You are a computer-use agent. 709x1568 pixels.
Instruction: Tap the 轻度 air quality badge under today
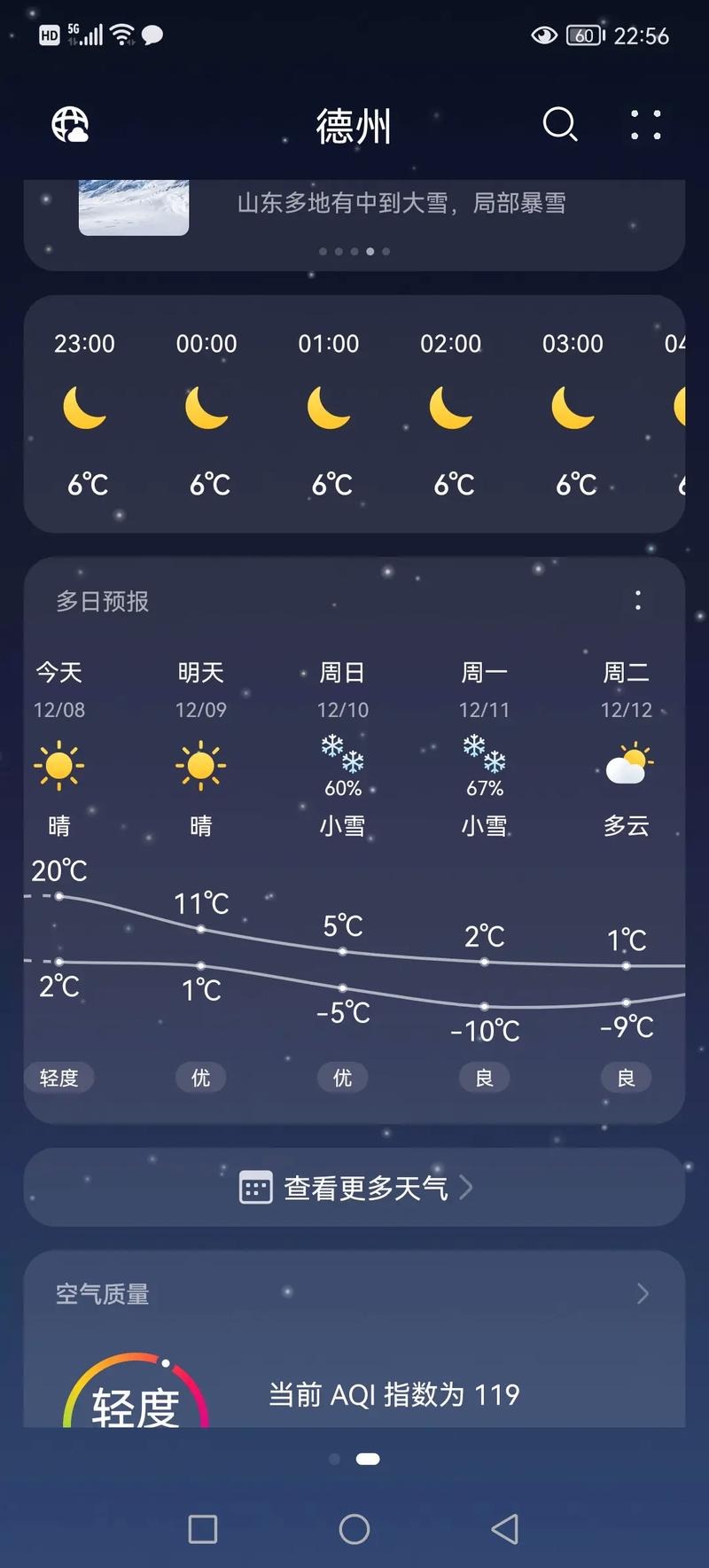58,1078
